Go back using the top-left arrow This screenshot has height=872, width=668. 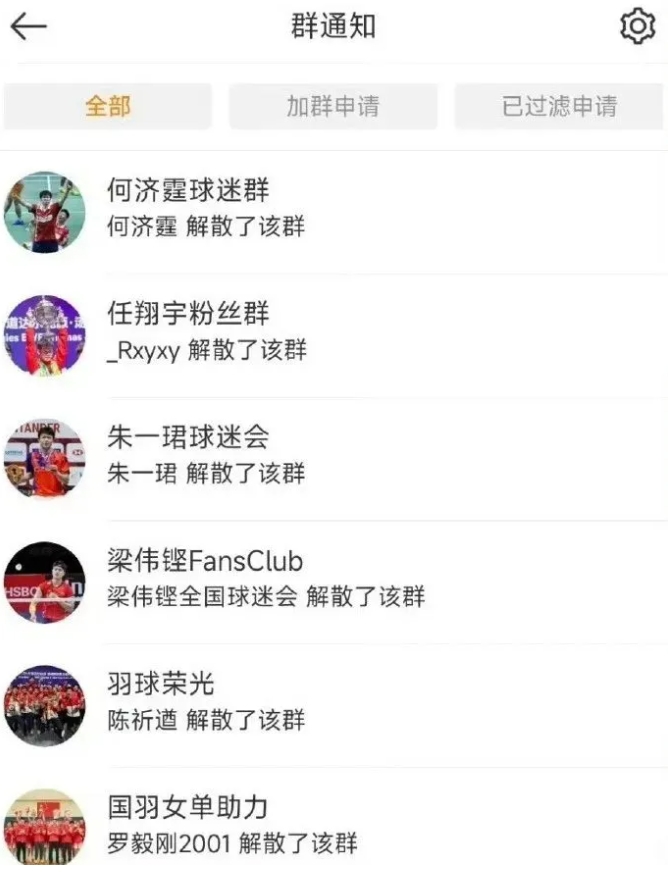coord(28,27)
